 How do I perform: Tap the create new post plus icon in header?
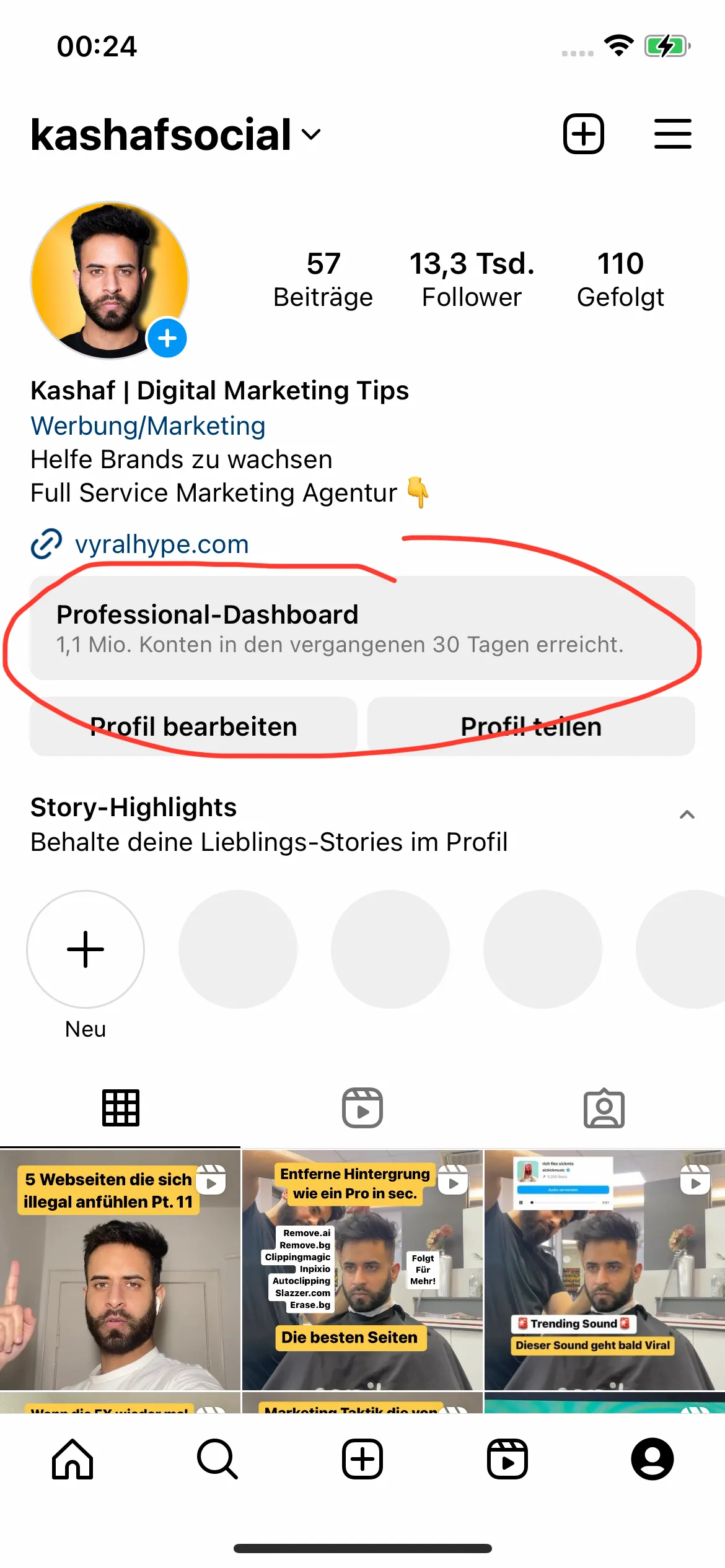pyautogui.click(x=583, y=134)
